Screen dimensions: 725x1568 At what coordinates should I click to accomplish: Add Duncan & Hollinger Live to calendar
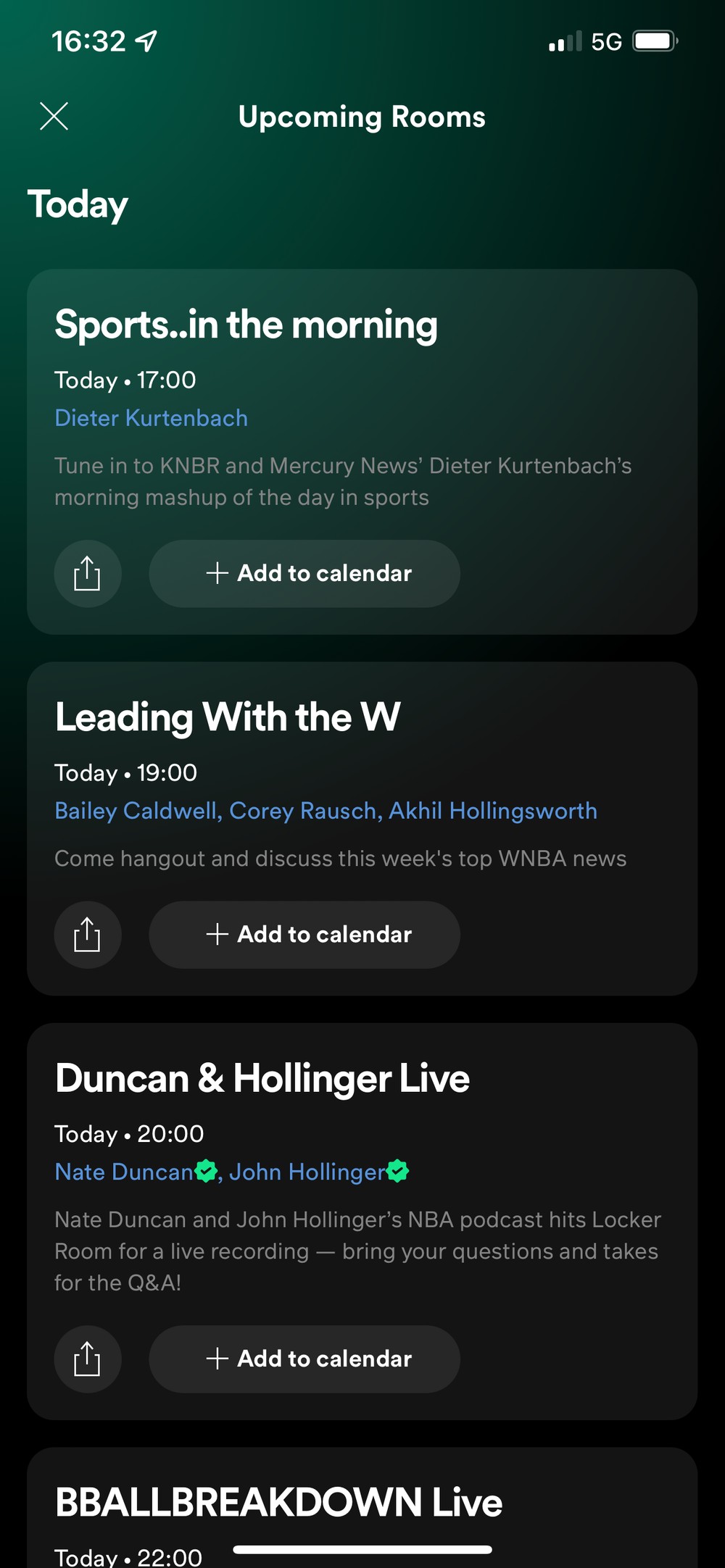click(x=304, y=1359)
